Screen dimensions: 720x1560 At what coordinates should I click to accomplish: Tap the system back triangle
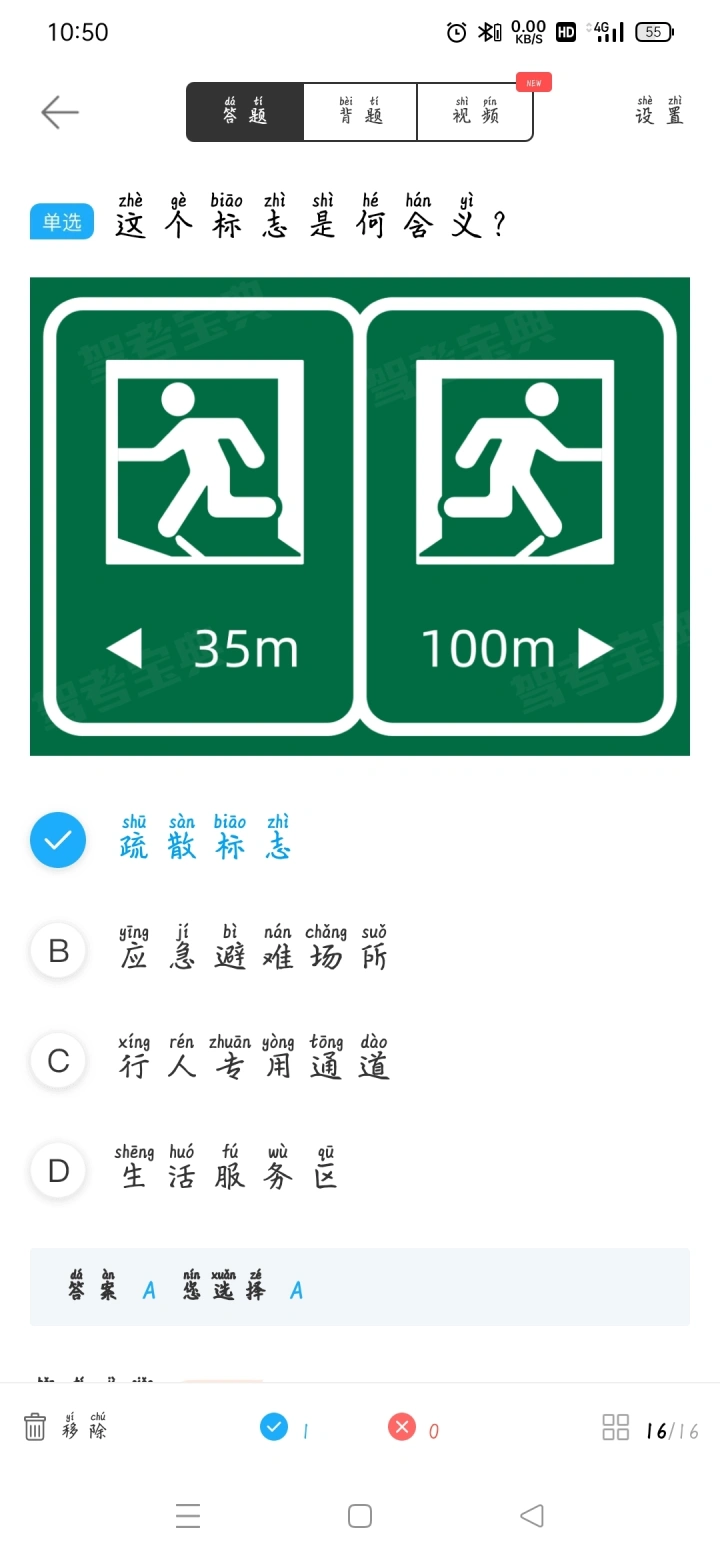[532, 1516]
